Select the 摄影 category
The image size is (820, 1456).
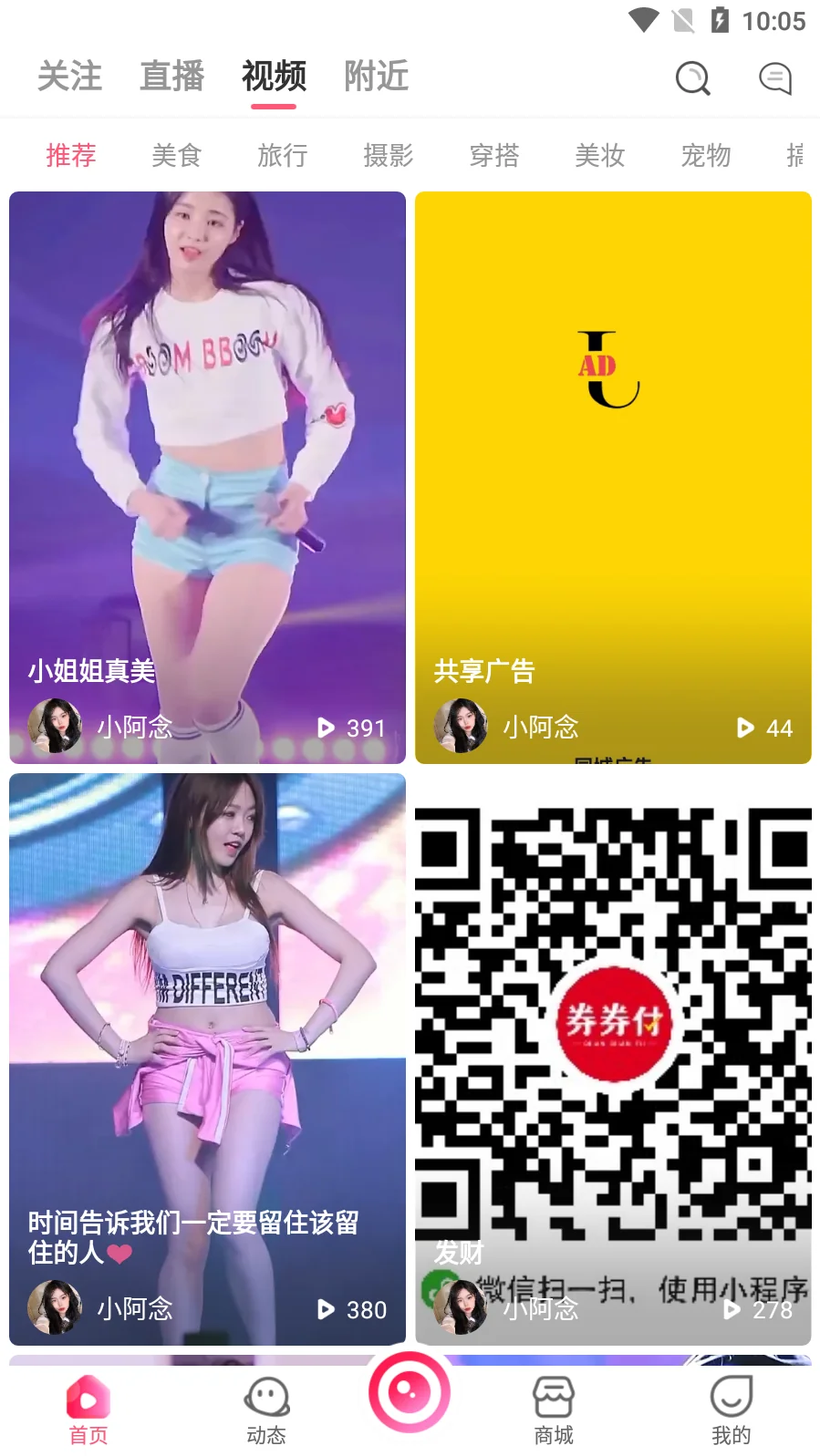click(x=388, y=156)
